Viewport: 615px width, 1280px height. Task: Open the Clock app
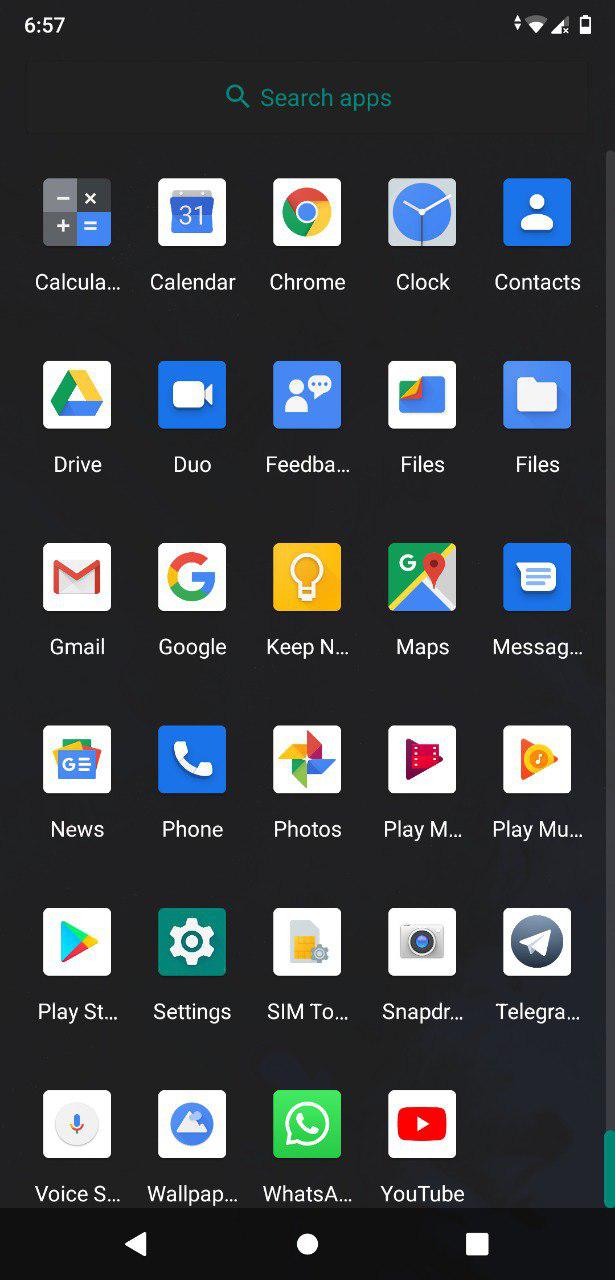pos(422,213)
